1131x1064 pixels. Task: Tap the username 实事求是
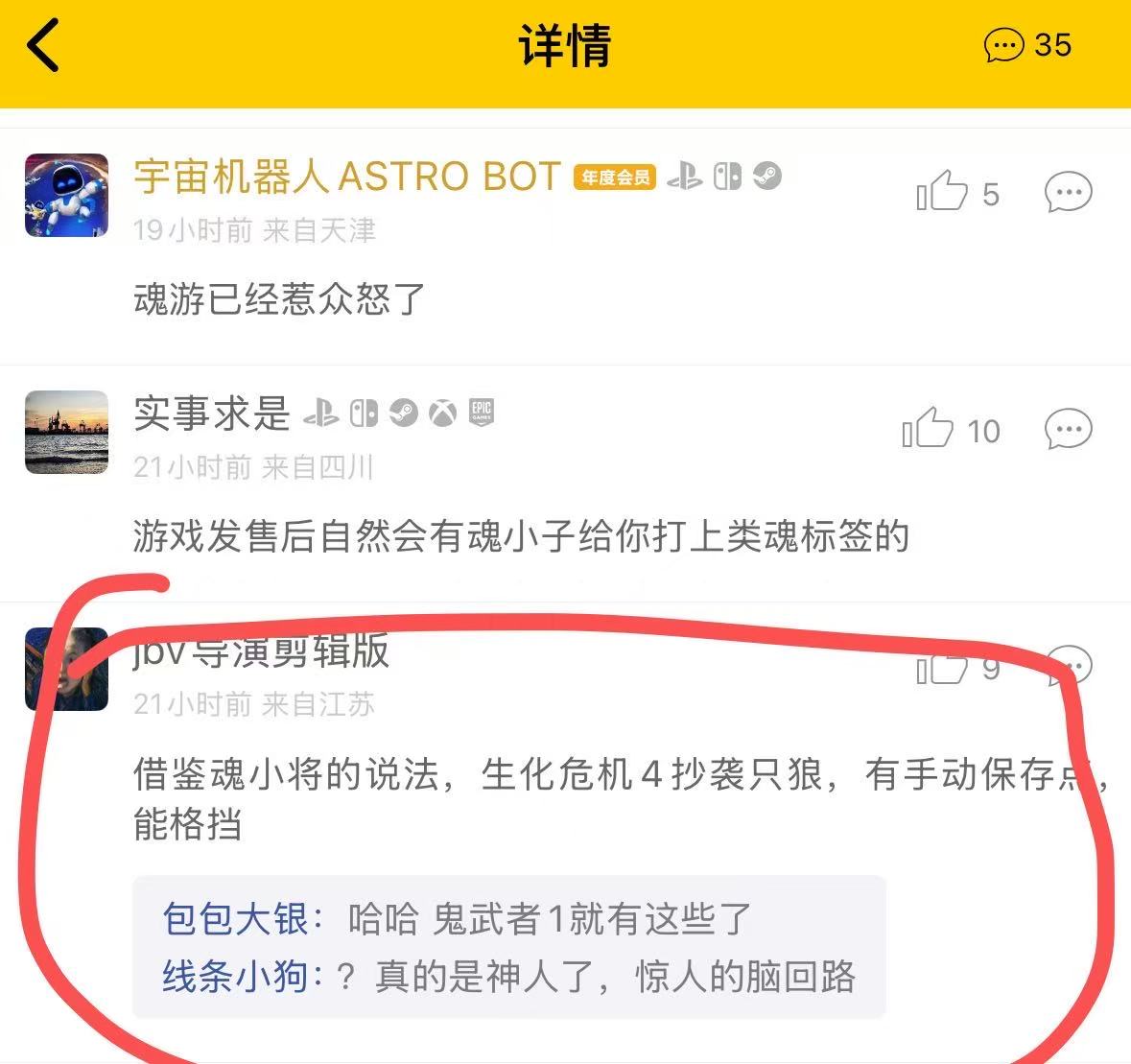(x=212, y=414)
